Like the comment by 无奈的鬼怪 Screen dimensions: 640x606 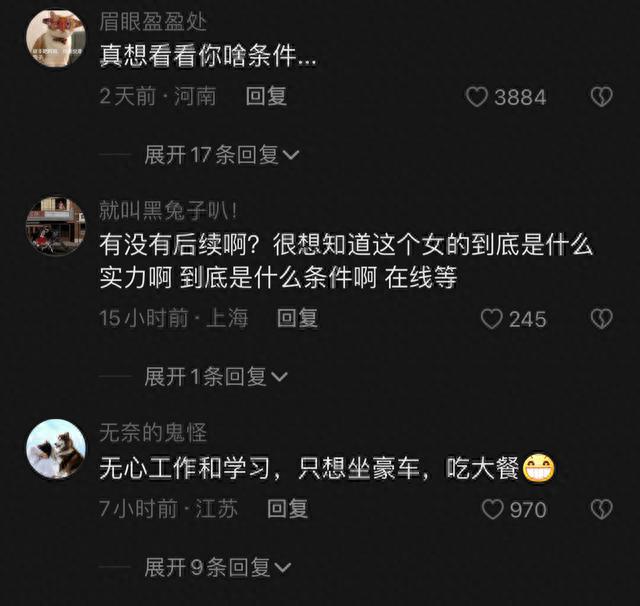491,509
